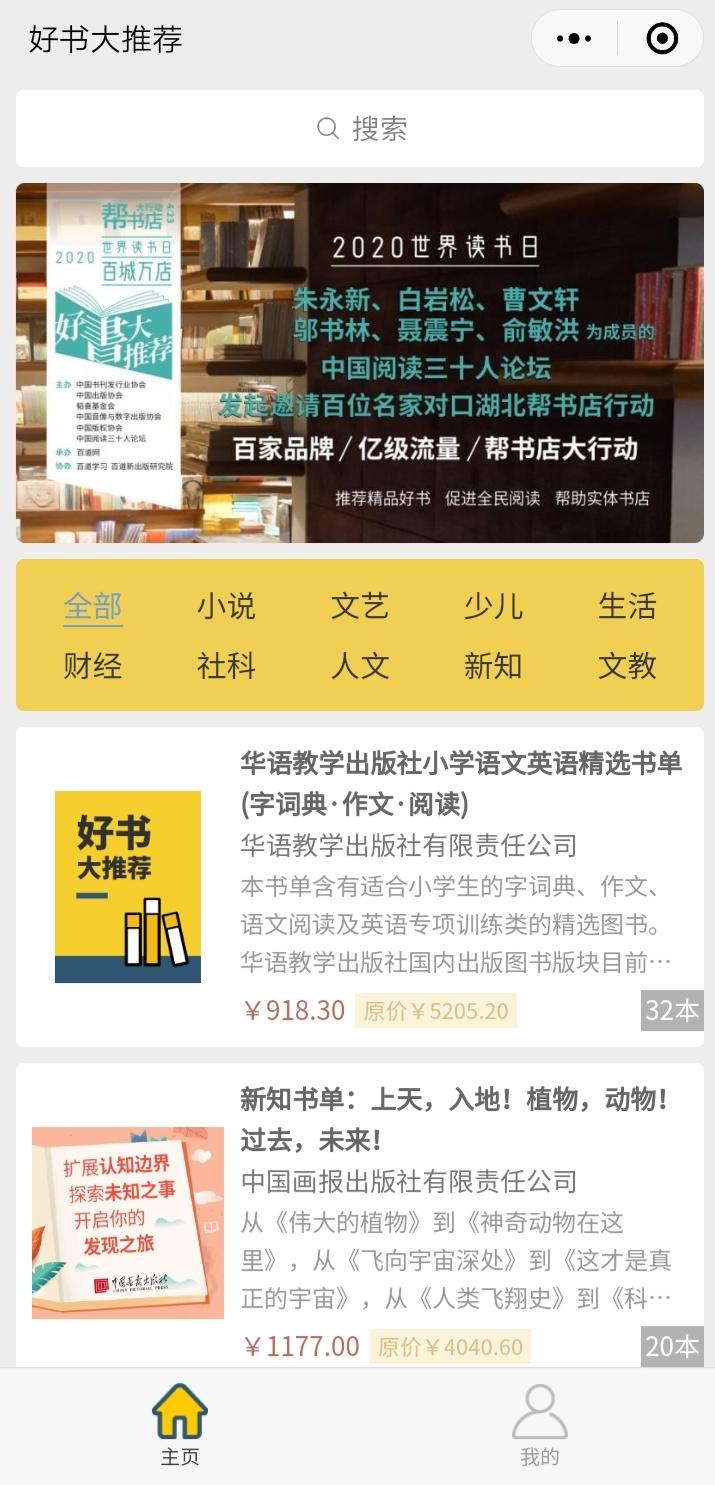Tap the 搜索 search box

[359, 129]
